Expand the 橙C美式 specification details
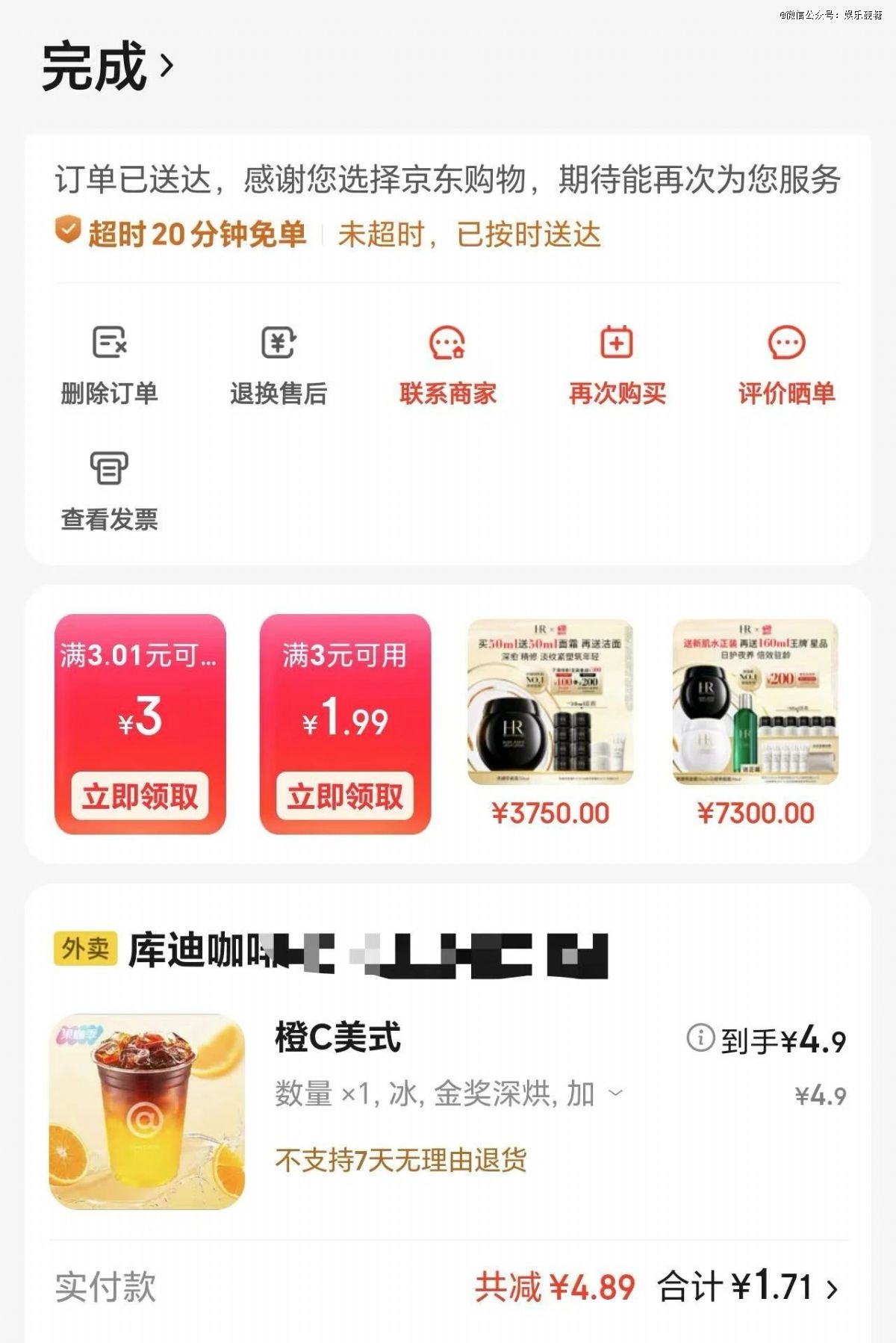Viewport: 896px width, 1343px height. click(616, 1094)
